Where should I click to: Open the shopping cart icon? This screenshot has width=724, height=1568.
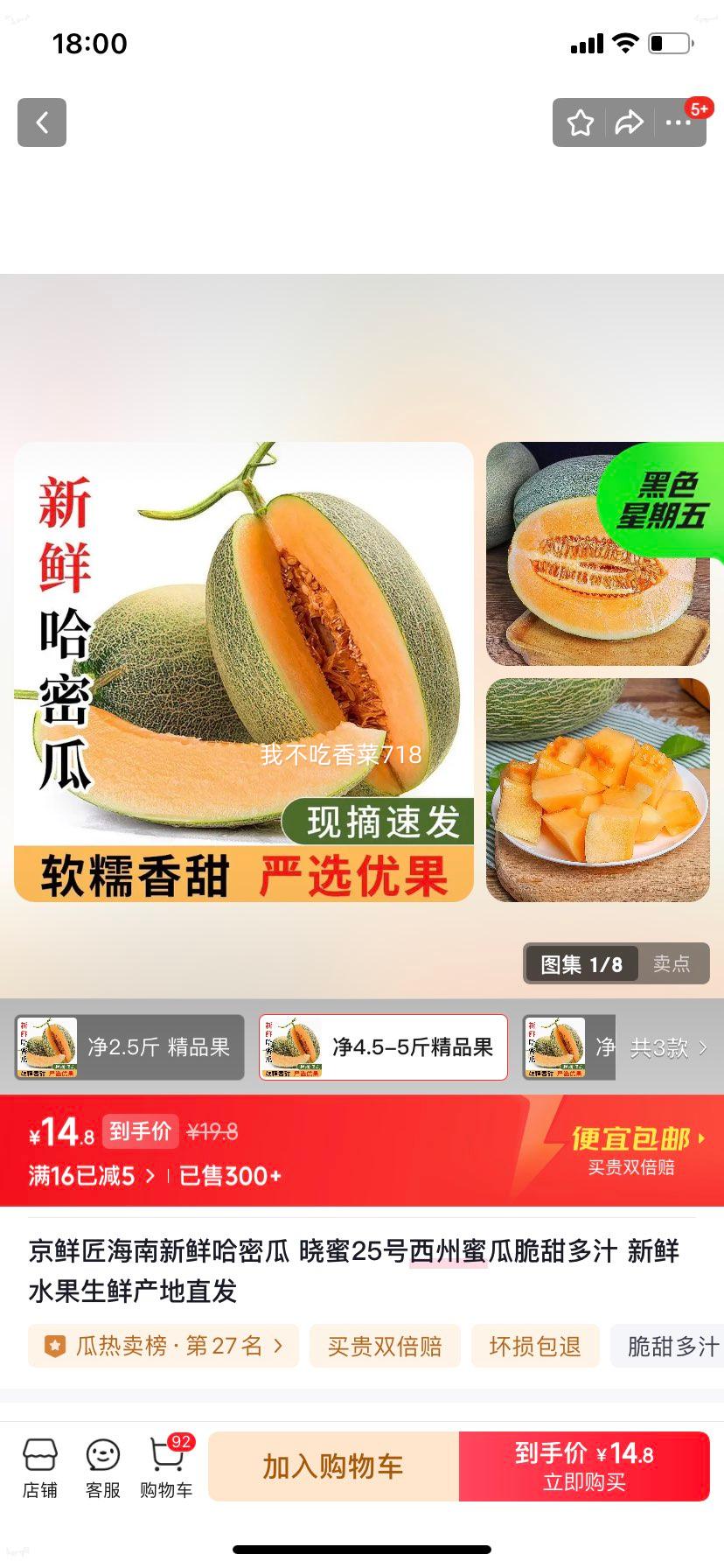[x=166, y=1466]
